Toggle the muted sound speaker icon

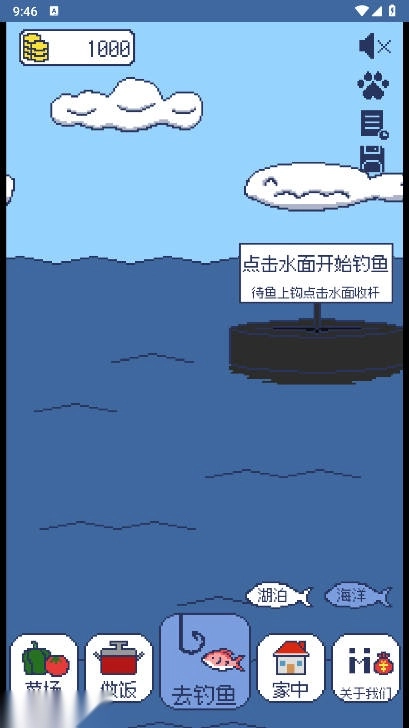(374, 46)
